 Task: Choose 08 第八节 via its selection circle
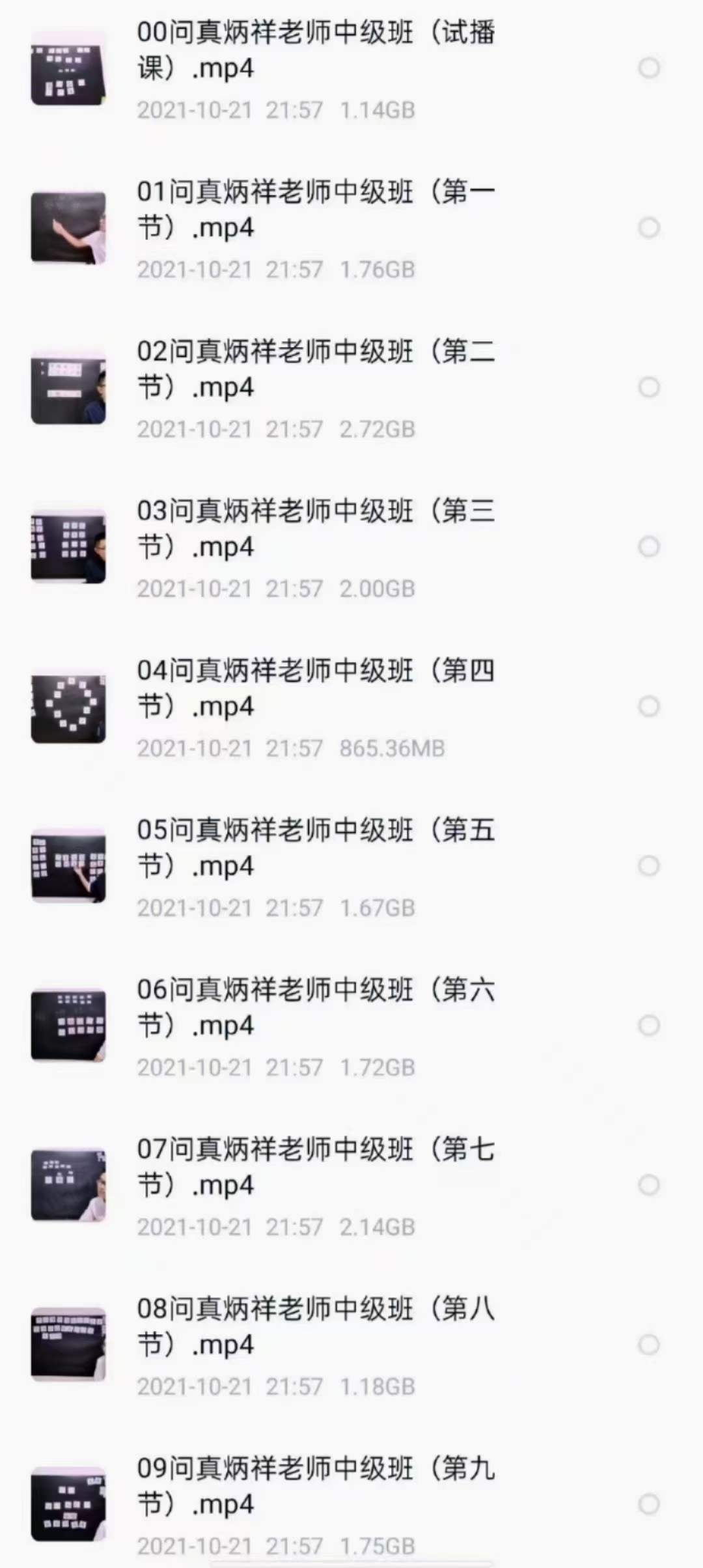[x=649, y=1345]
